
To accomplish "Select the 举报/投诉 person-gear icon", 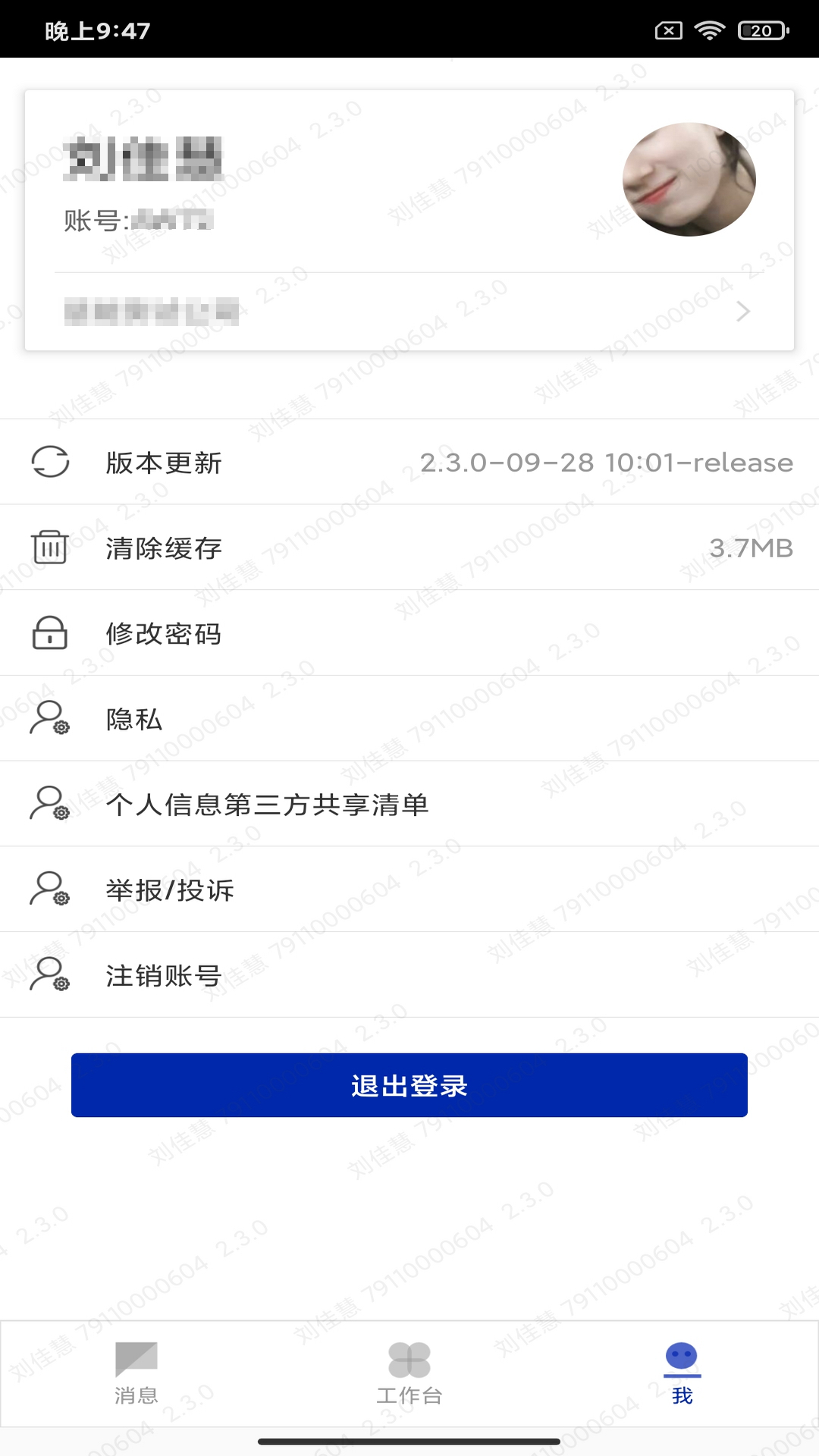I will pos(50,890).
